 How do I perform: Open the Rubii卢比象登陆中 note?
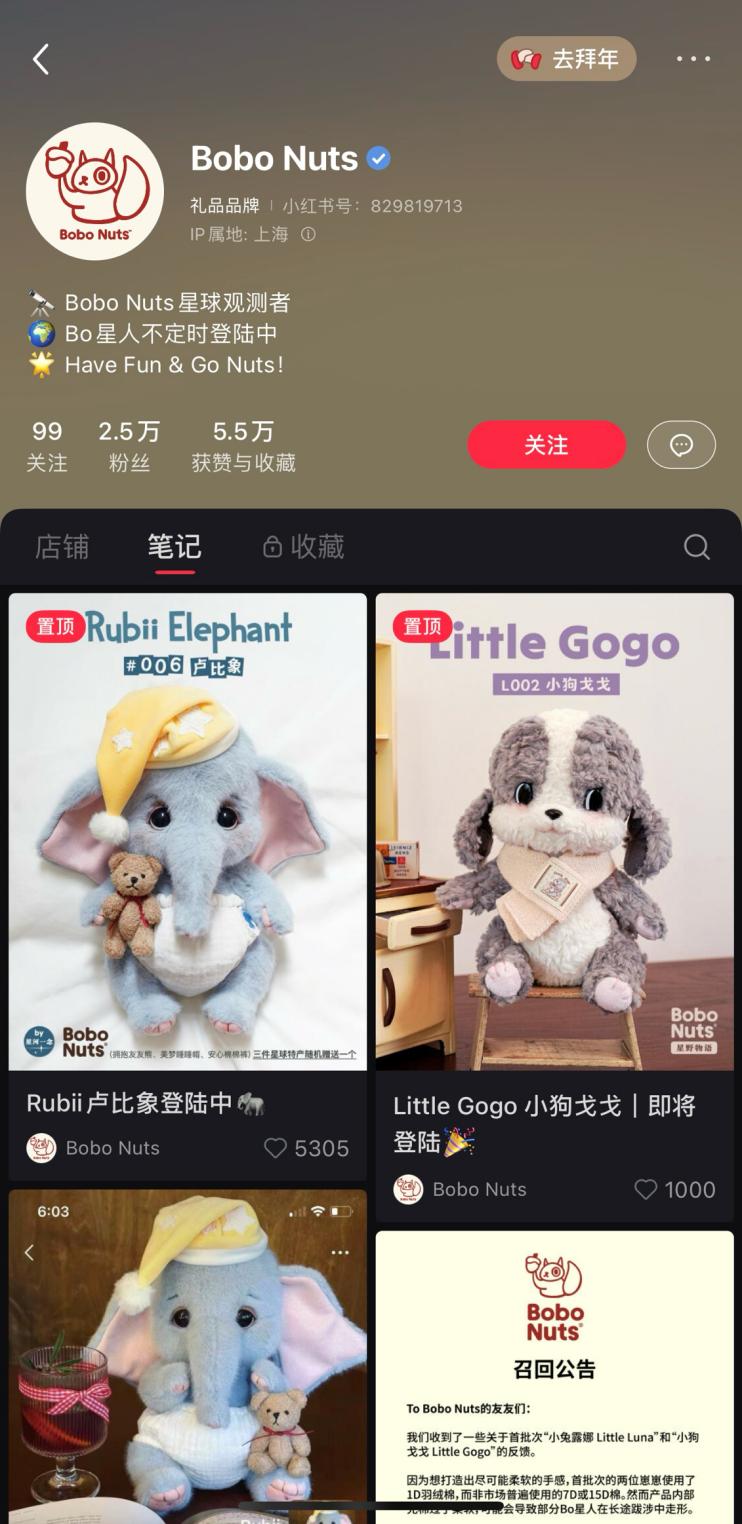point(188,832)
